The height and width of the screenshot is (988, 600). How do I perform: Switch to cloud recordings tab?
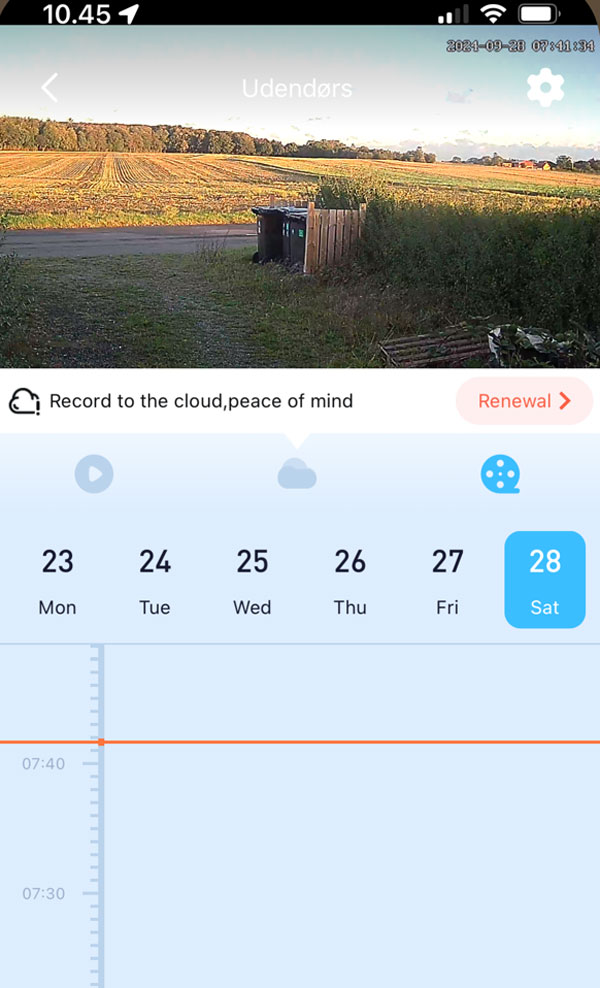[297, 474]
